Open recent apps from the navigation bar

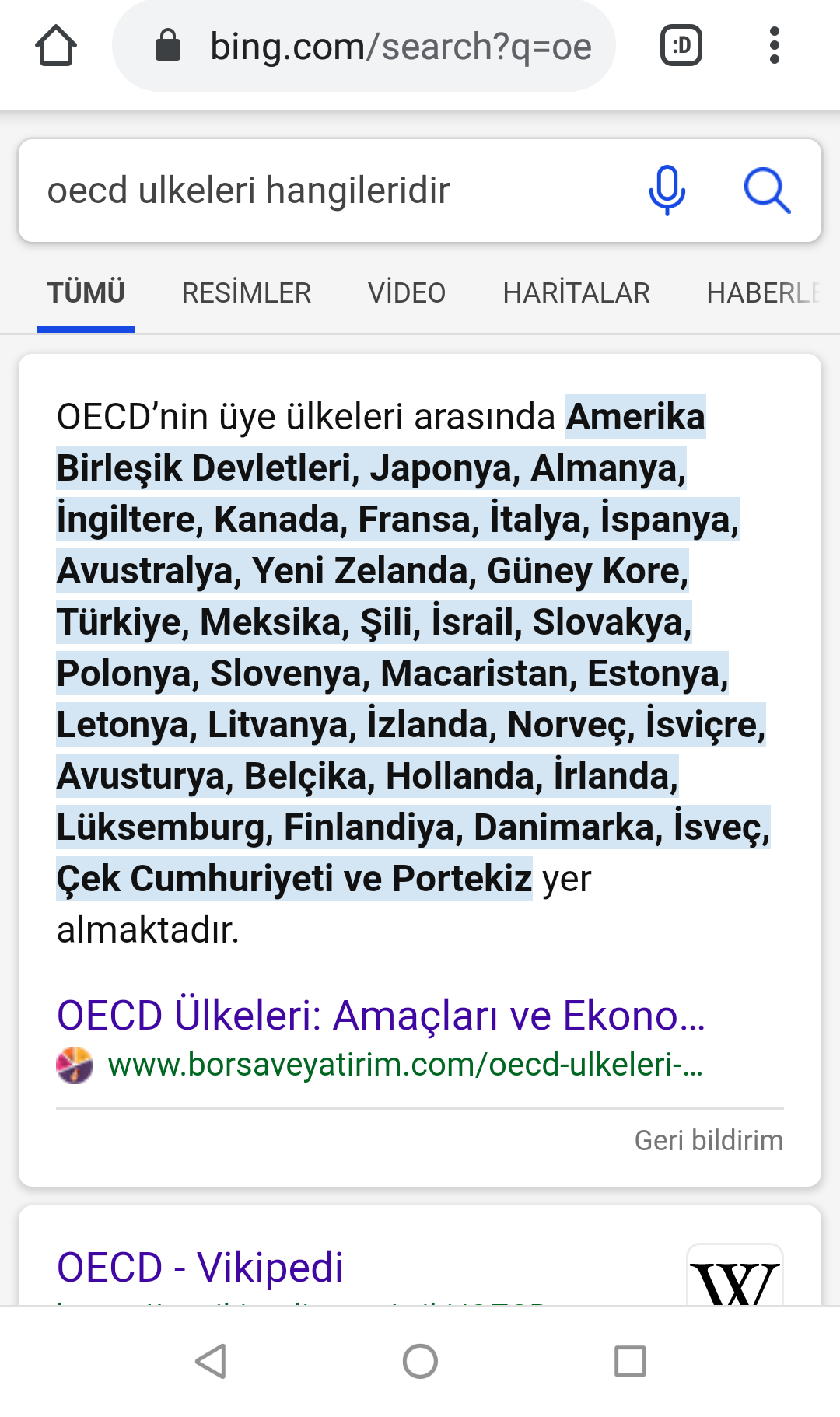(x=629, y=1361)
